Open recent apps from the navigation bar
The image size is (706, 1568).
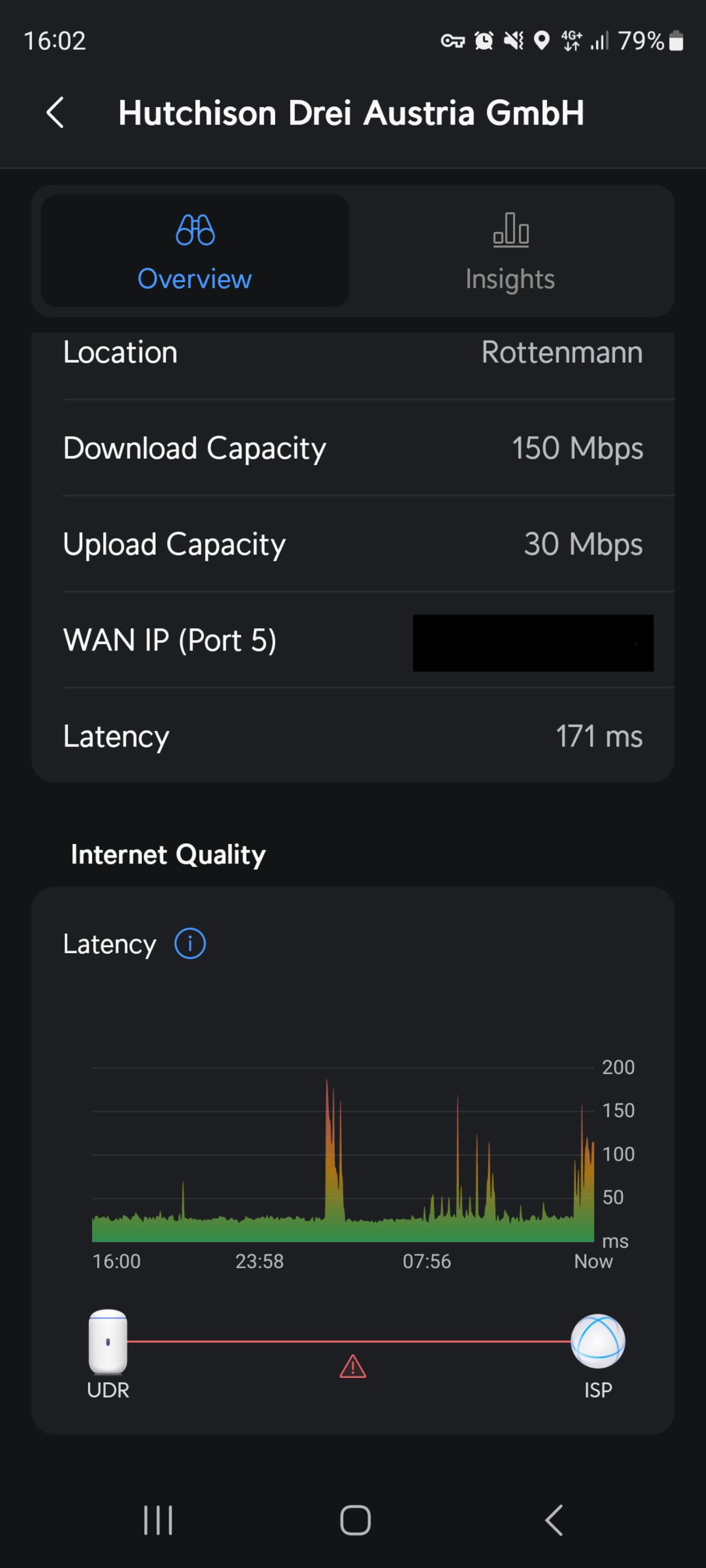(158, 1521)
